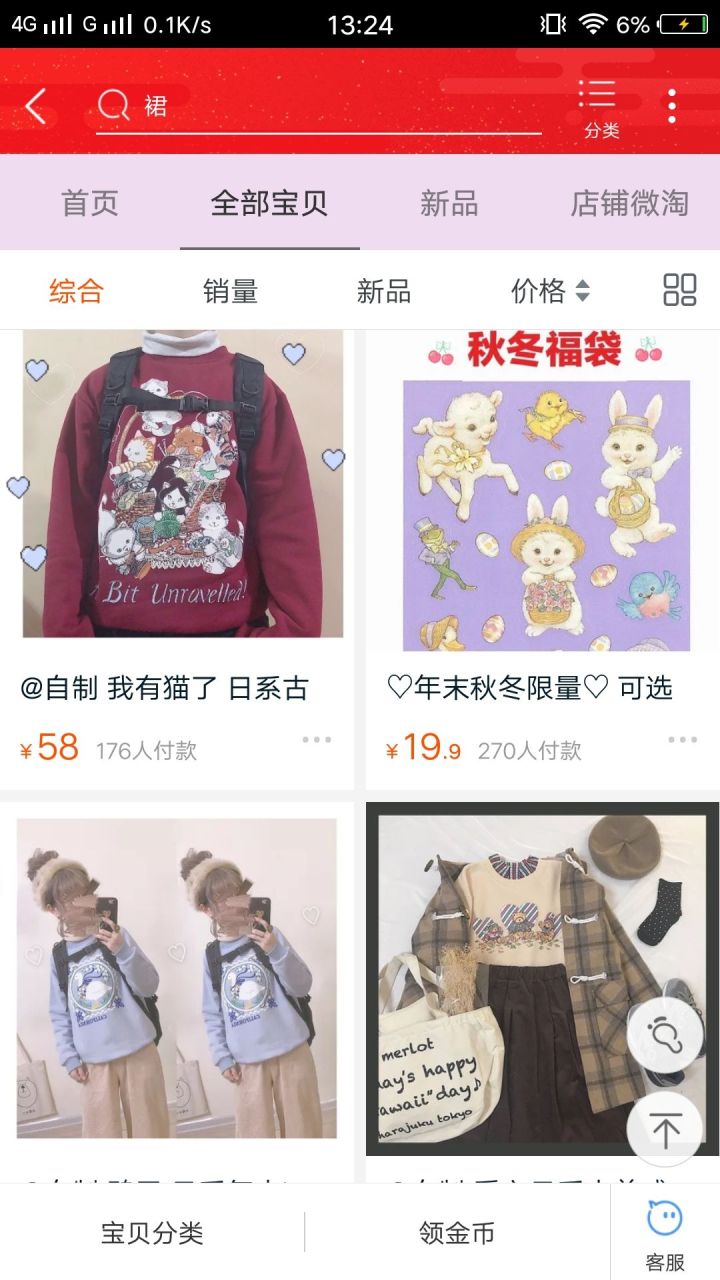Jump back to top with arrow button
720x1280 pixels.
[x=665, y=1128]
